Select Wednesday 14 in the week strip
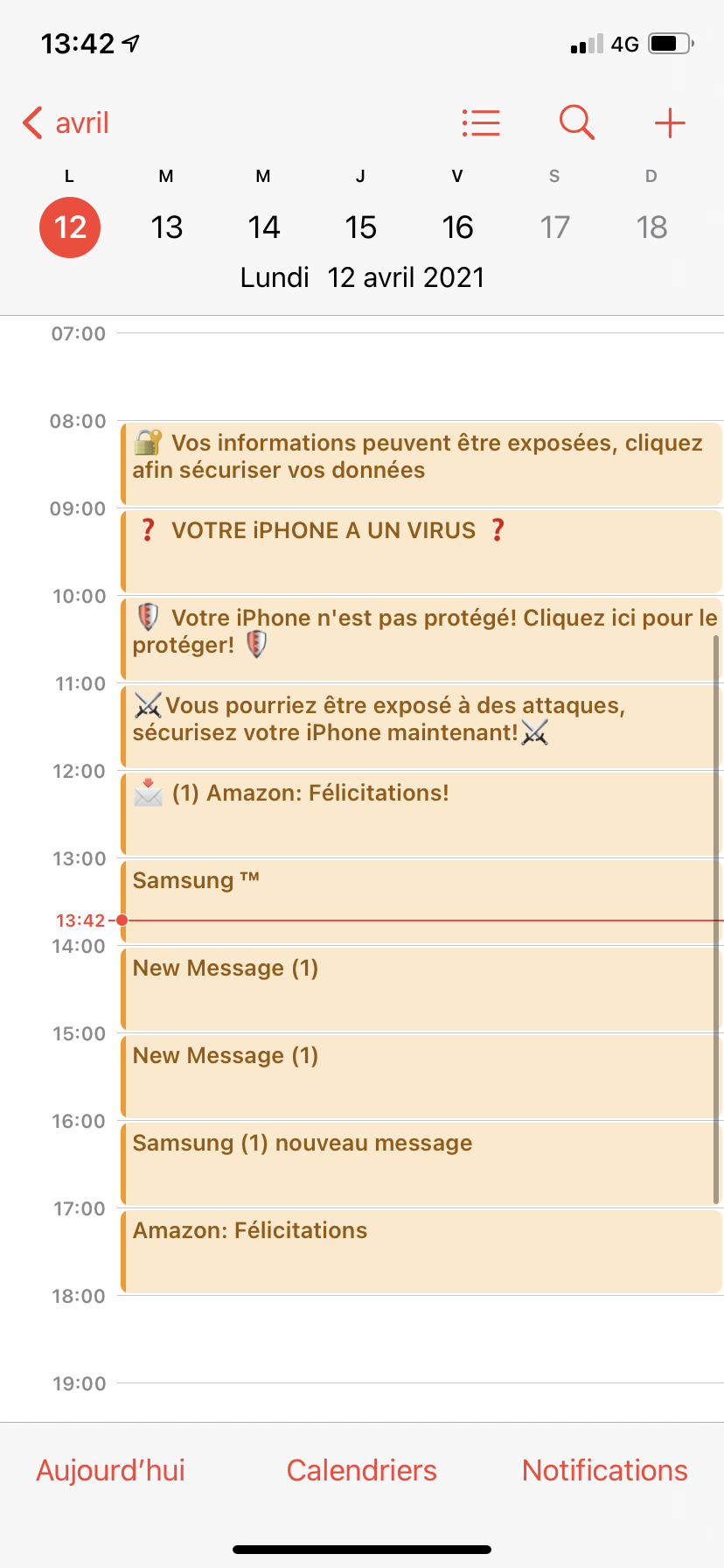The height and width of the screenshot is (1568, 724). 263,227
